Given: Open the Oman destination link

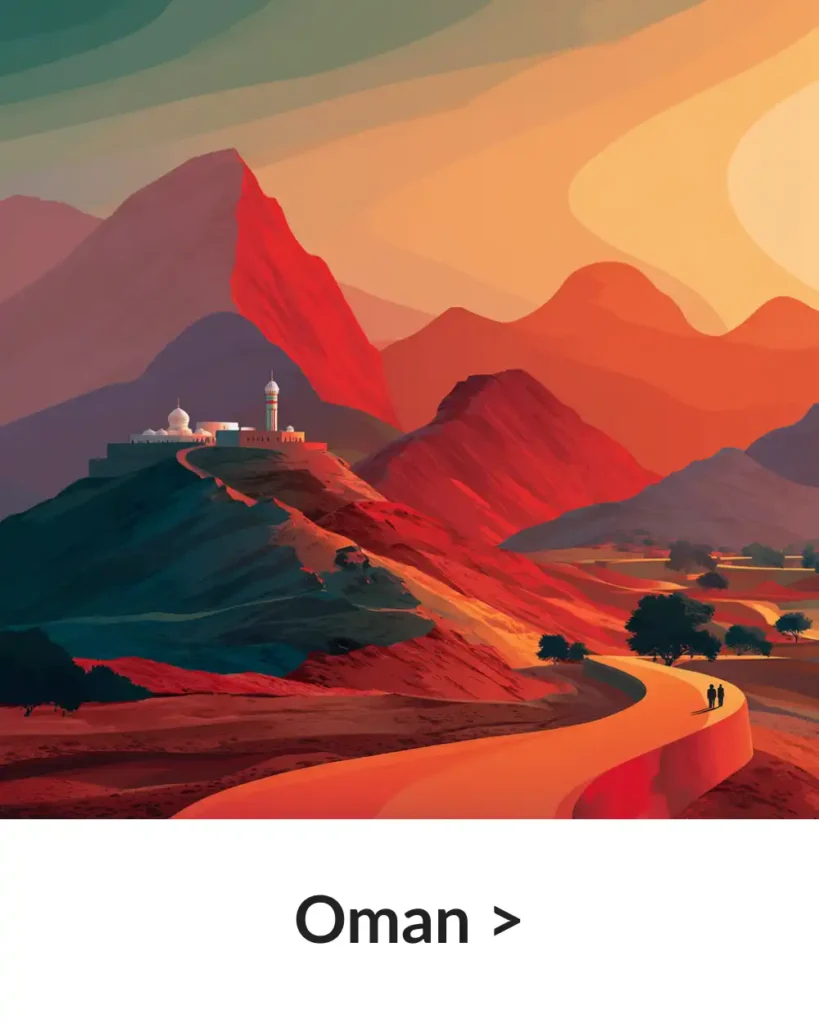Looking at the screenshot, I should (408, 921).
